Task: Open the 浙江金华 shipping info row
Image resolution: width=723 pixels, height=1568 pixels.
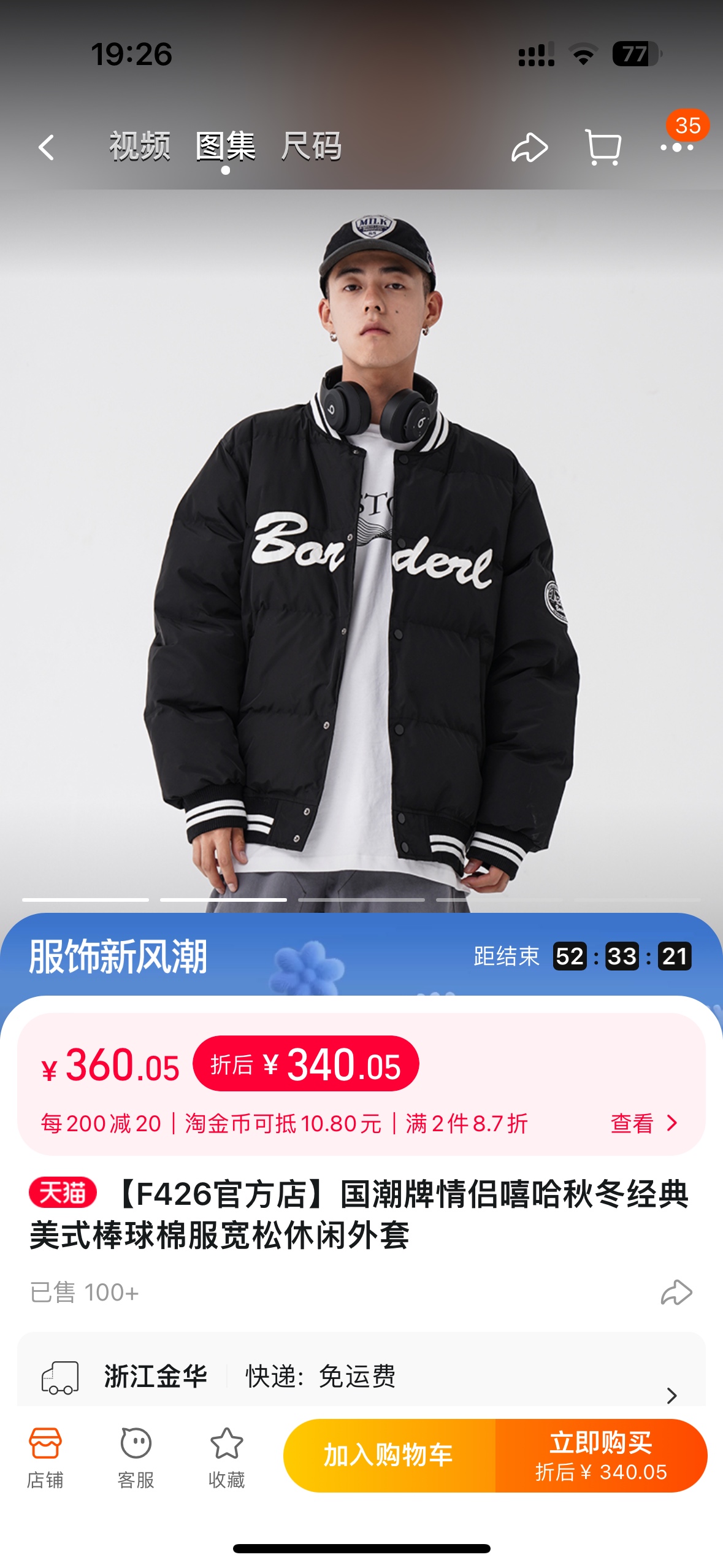Action: click(x=361, y=1377)
